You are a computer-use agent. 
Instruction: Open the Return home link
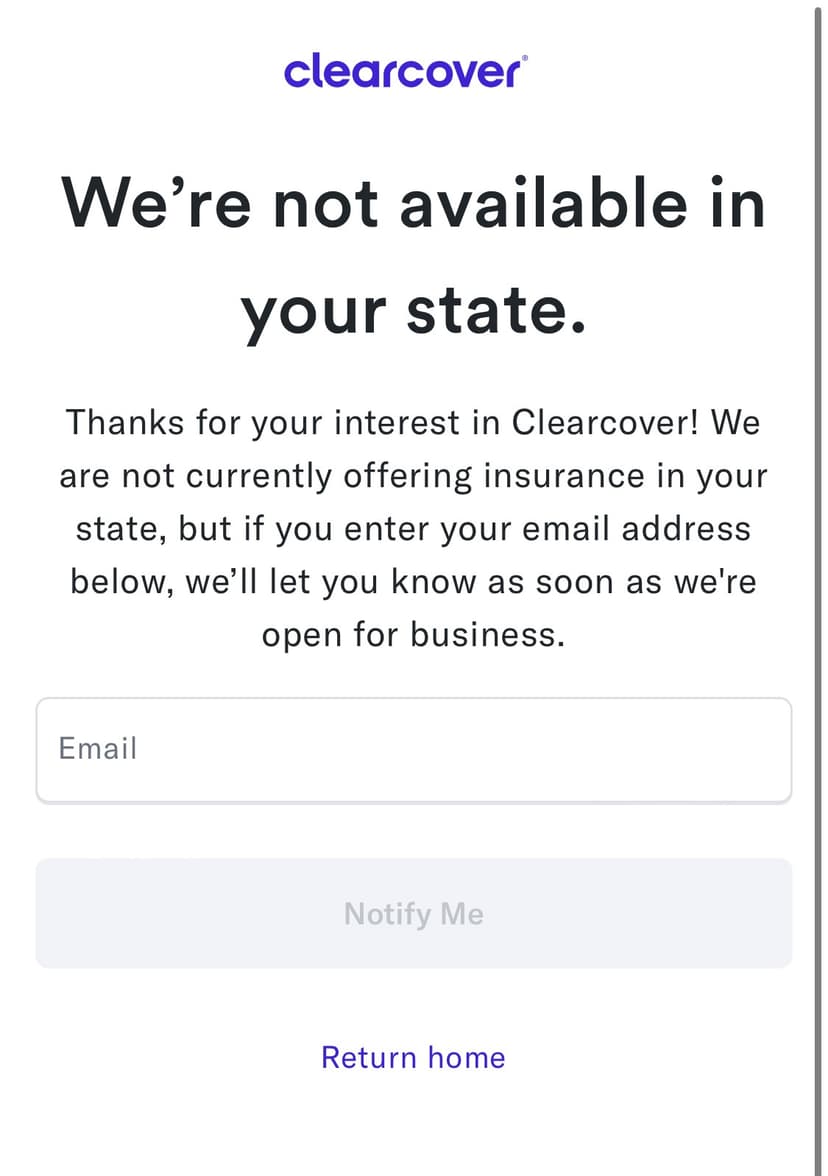[413, 1057]
